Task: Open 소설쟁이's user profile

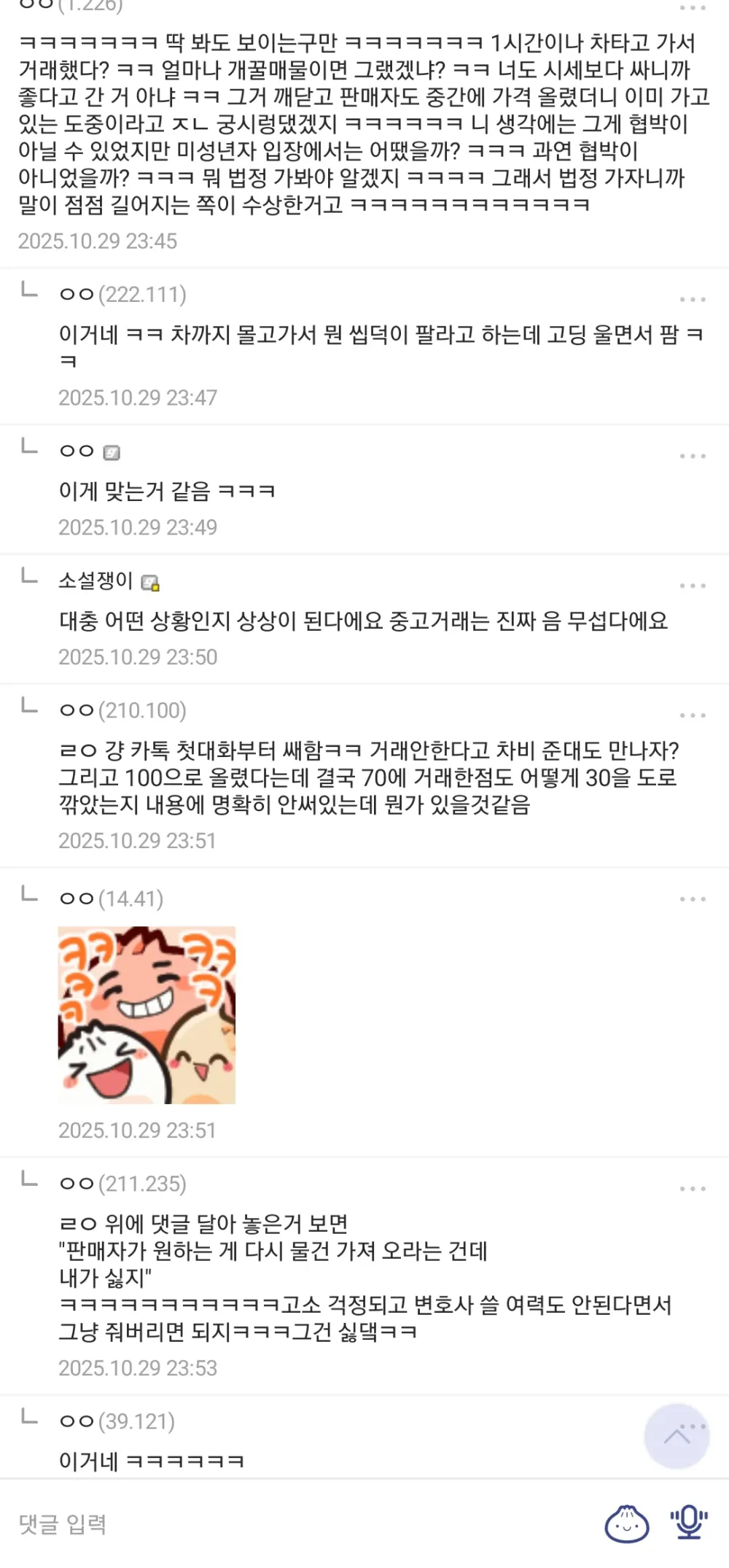Action: [x=95, y=581]
